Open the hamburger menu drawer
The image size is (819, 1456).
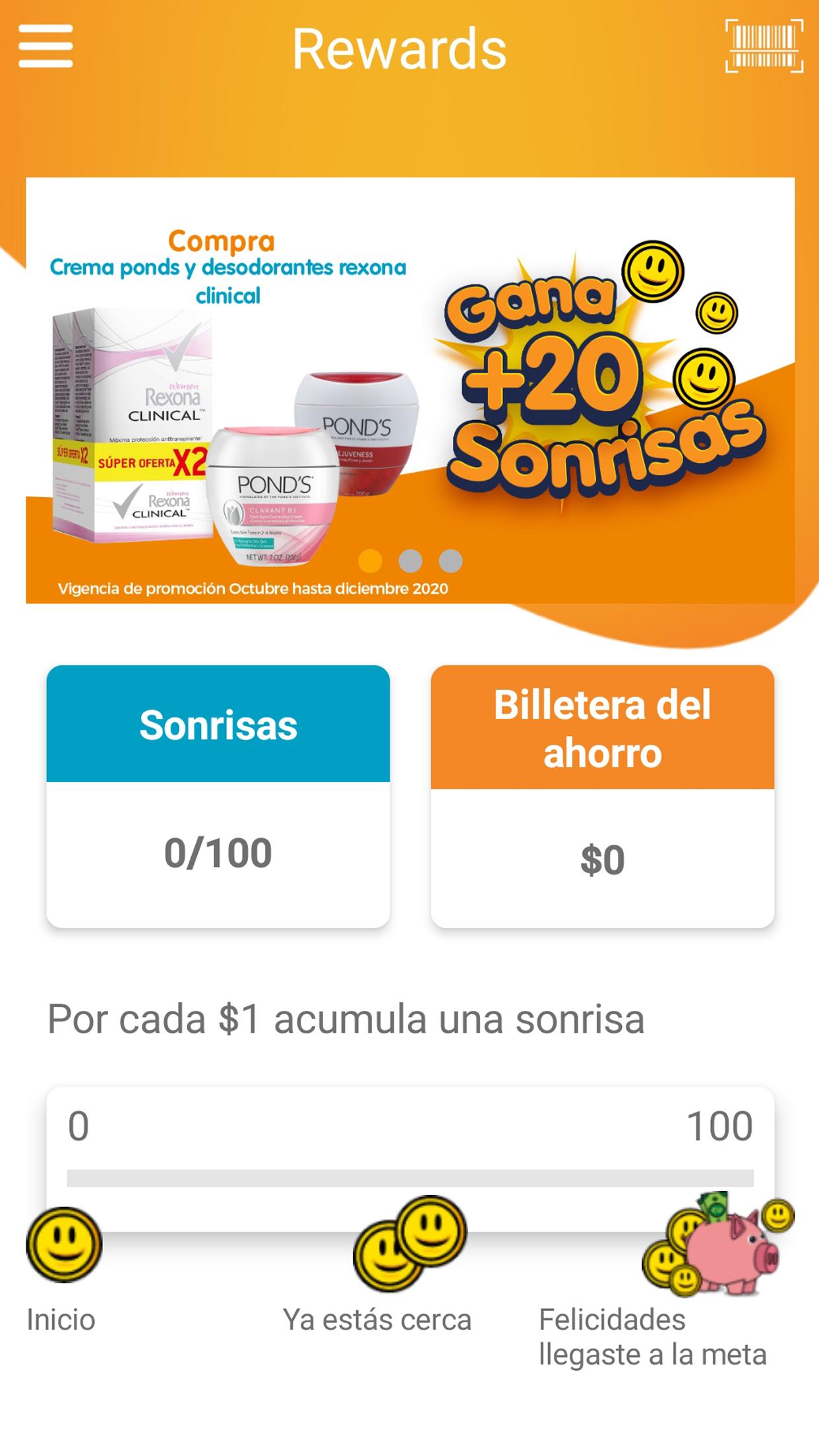click(x=45, y=46)
